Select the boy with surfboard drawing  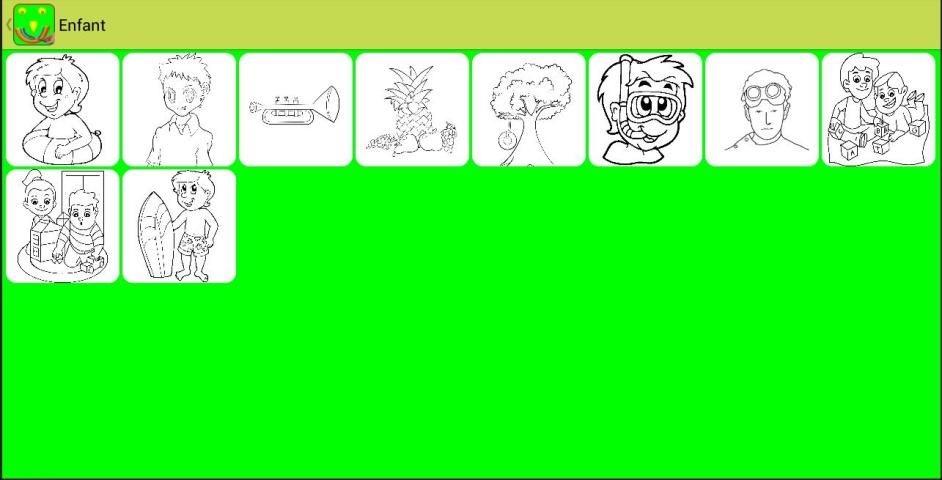[179, 226]
